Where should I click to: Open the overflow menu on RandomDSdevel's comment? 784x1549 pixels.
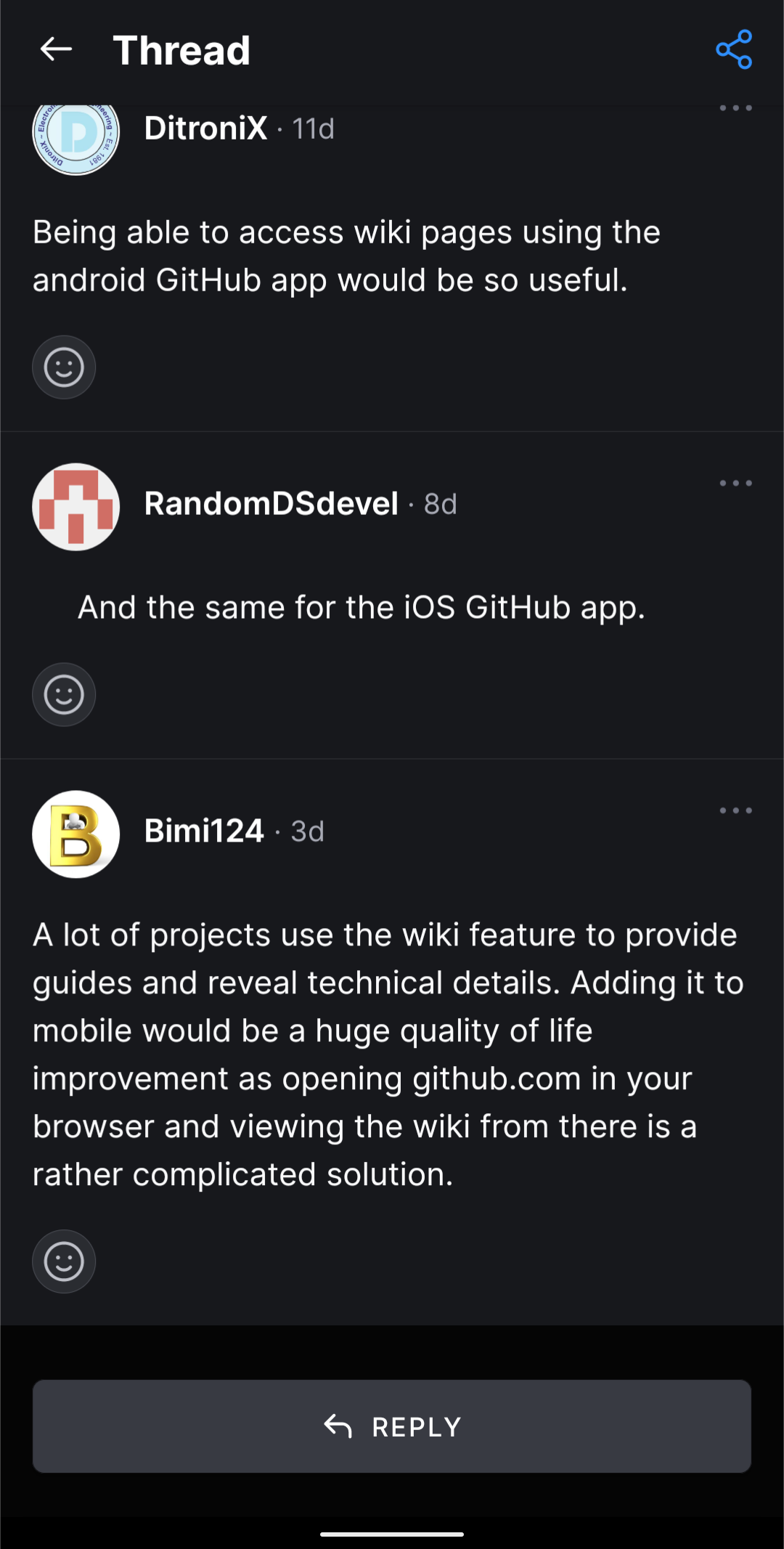tap(735, 484)
